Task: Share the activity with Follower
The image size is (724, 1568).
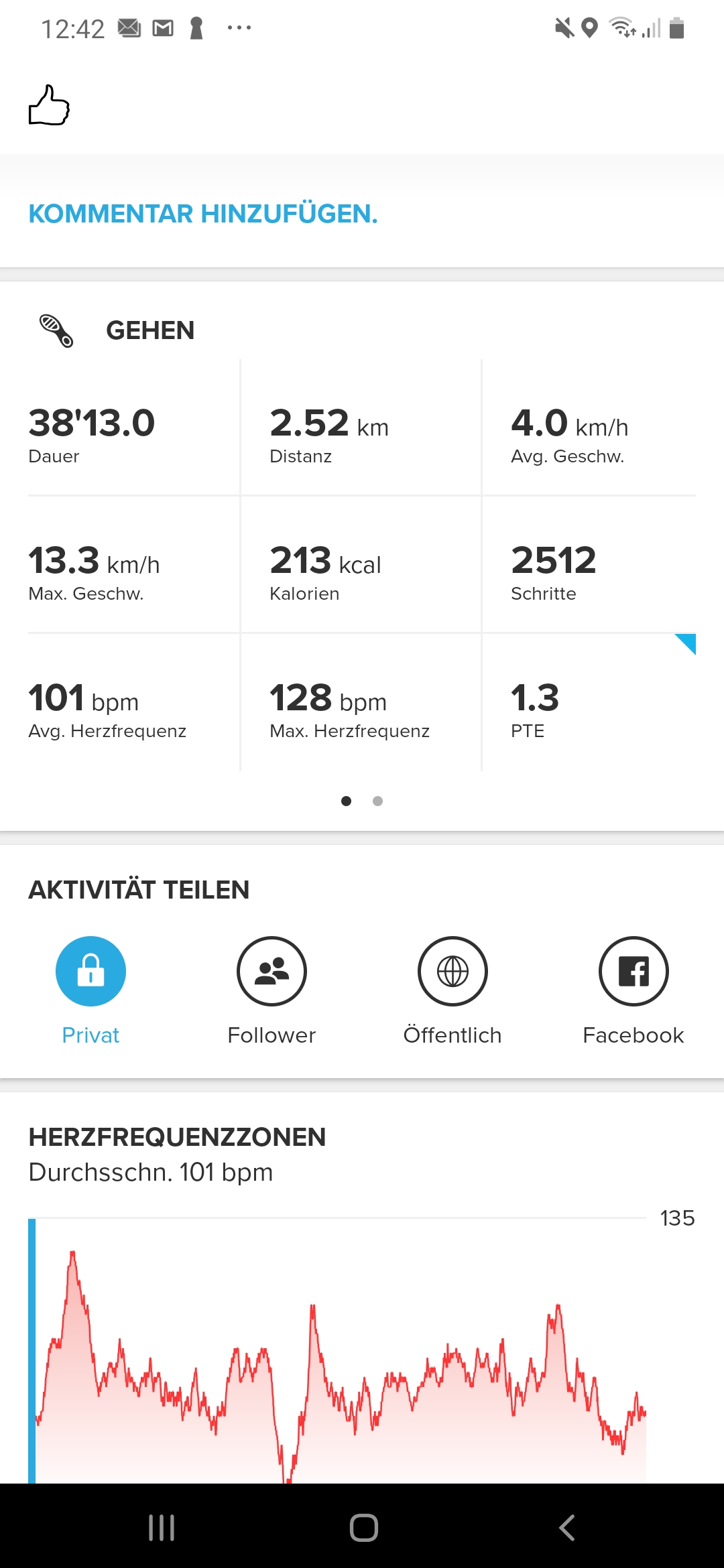Action: tap(271, 972)
